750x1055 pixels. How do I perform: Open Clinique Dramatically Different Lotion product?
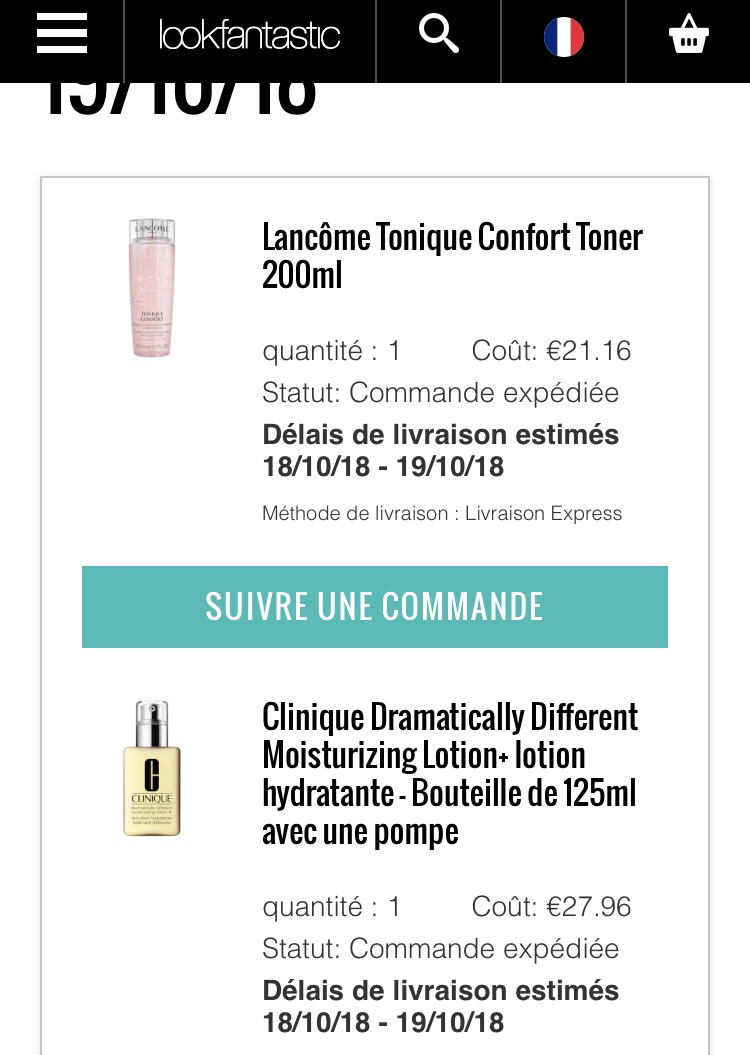pos(449,774)
